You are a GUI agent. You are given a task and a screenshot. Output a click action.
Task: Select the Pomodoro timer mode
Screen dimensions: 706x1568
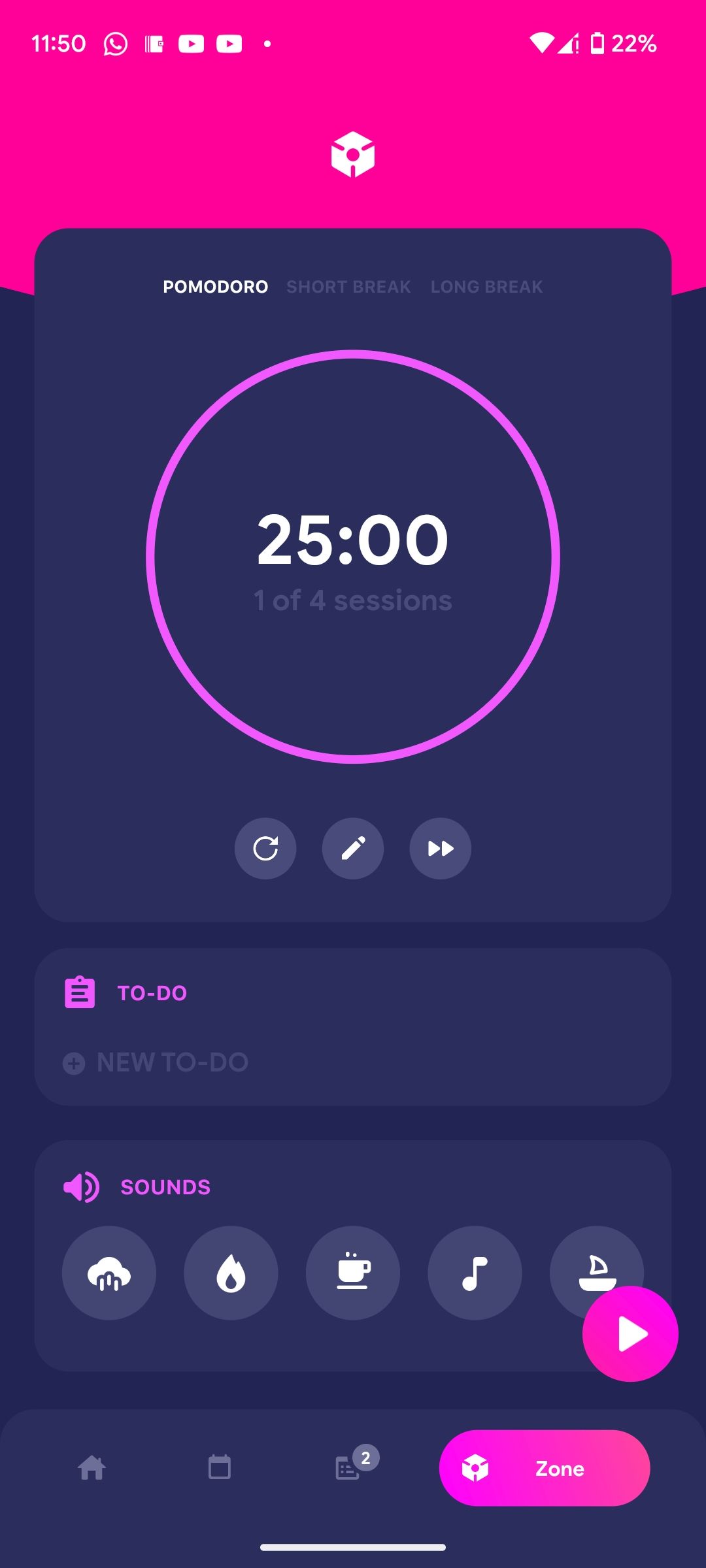point(215,287)
